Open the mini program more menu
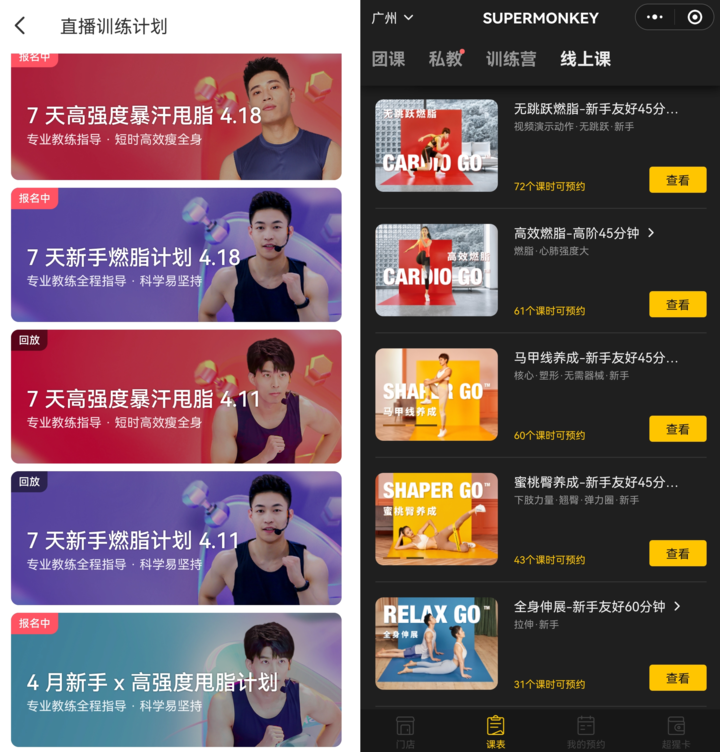Viewport: 720px width, 752px height. coord(655,18)
